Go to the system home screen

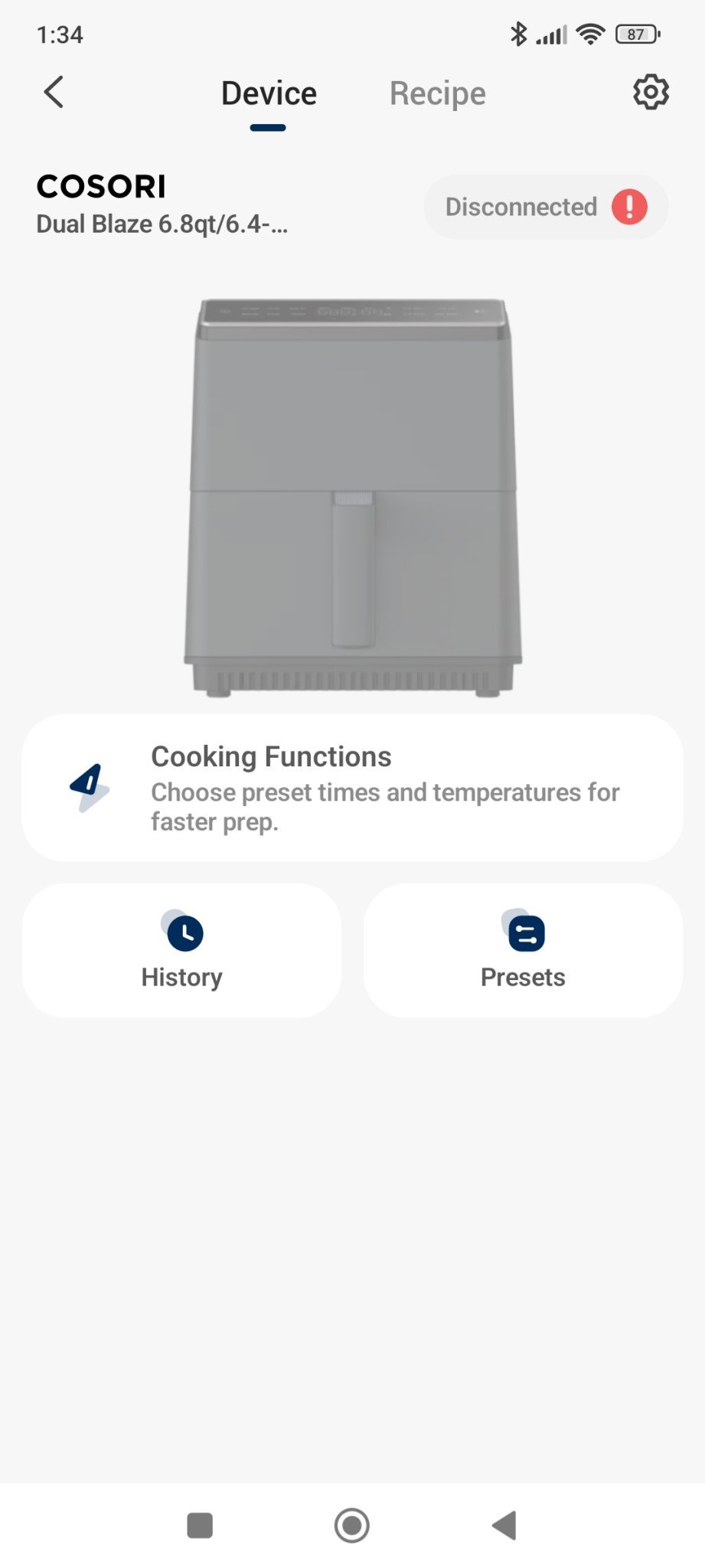click(352, 1525)
